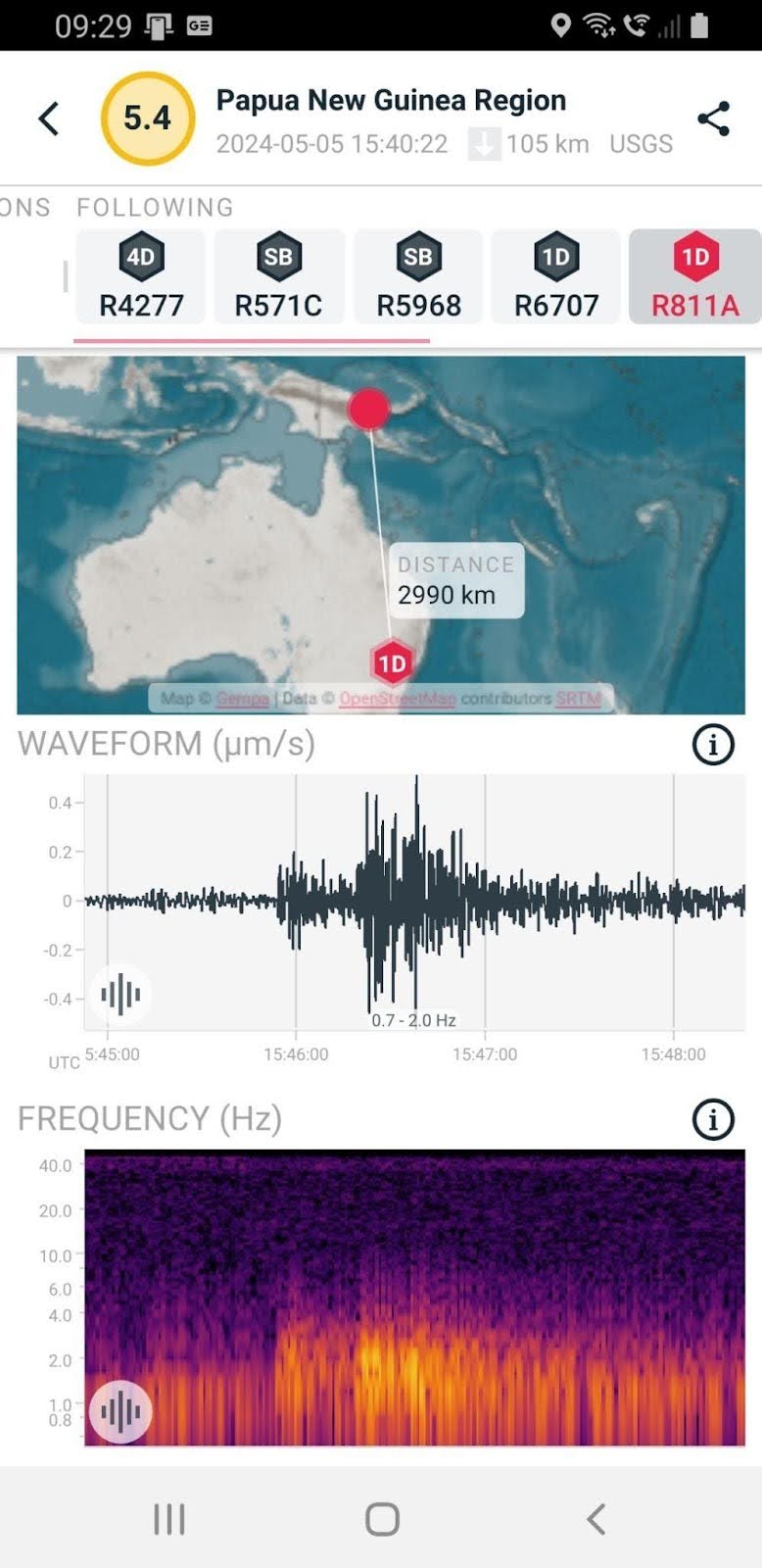762x1568 pixels.
Task: Tap the 1D station marker on map
Action: [392, 663]
